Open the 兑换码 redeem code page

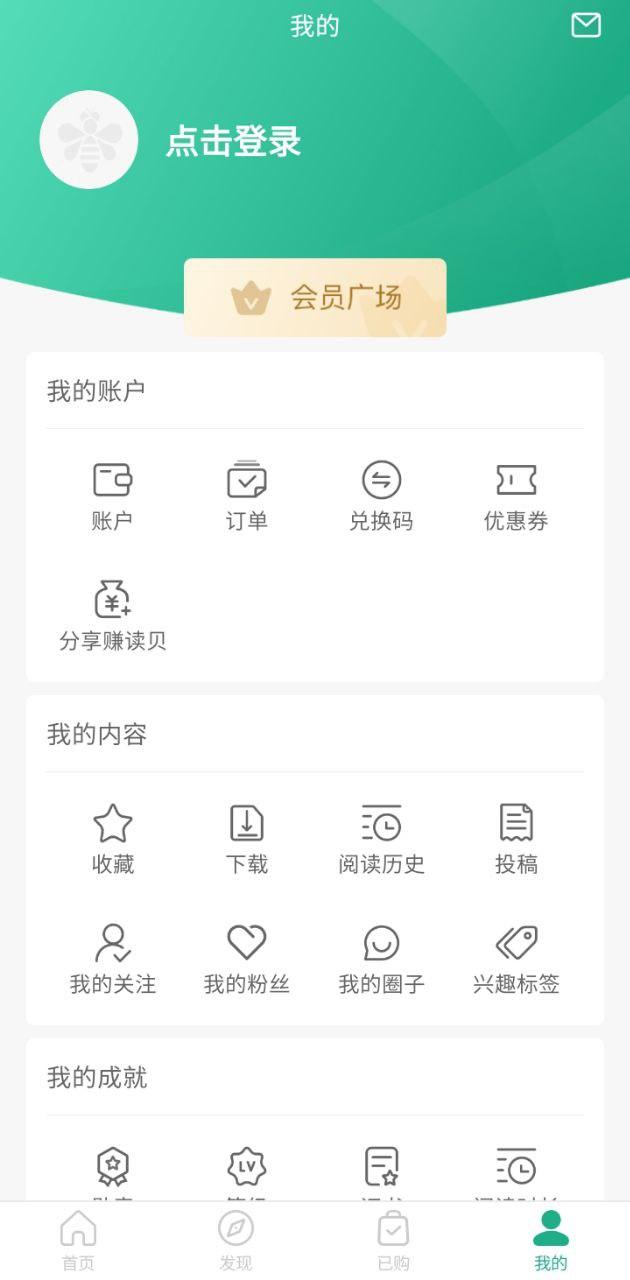381,495
